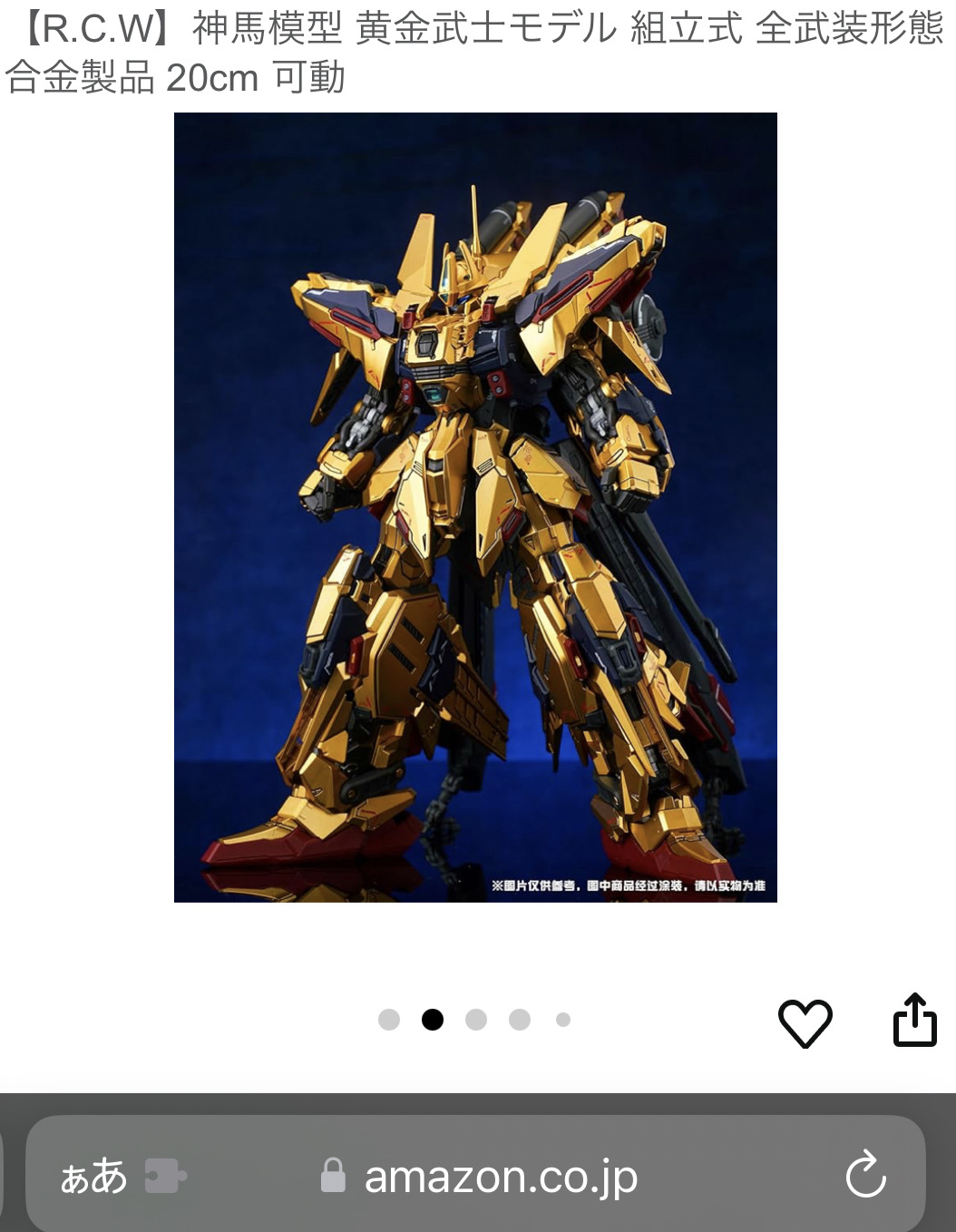Screen dimensions: 956x1232
Task: Tap the amazon.co.jp address bar
Action: (501, 1177)
